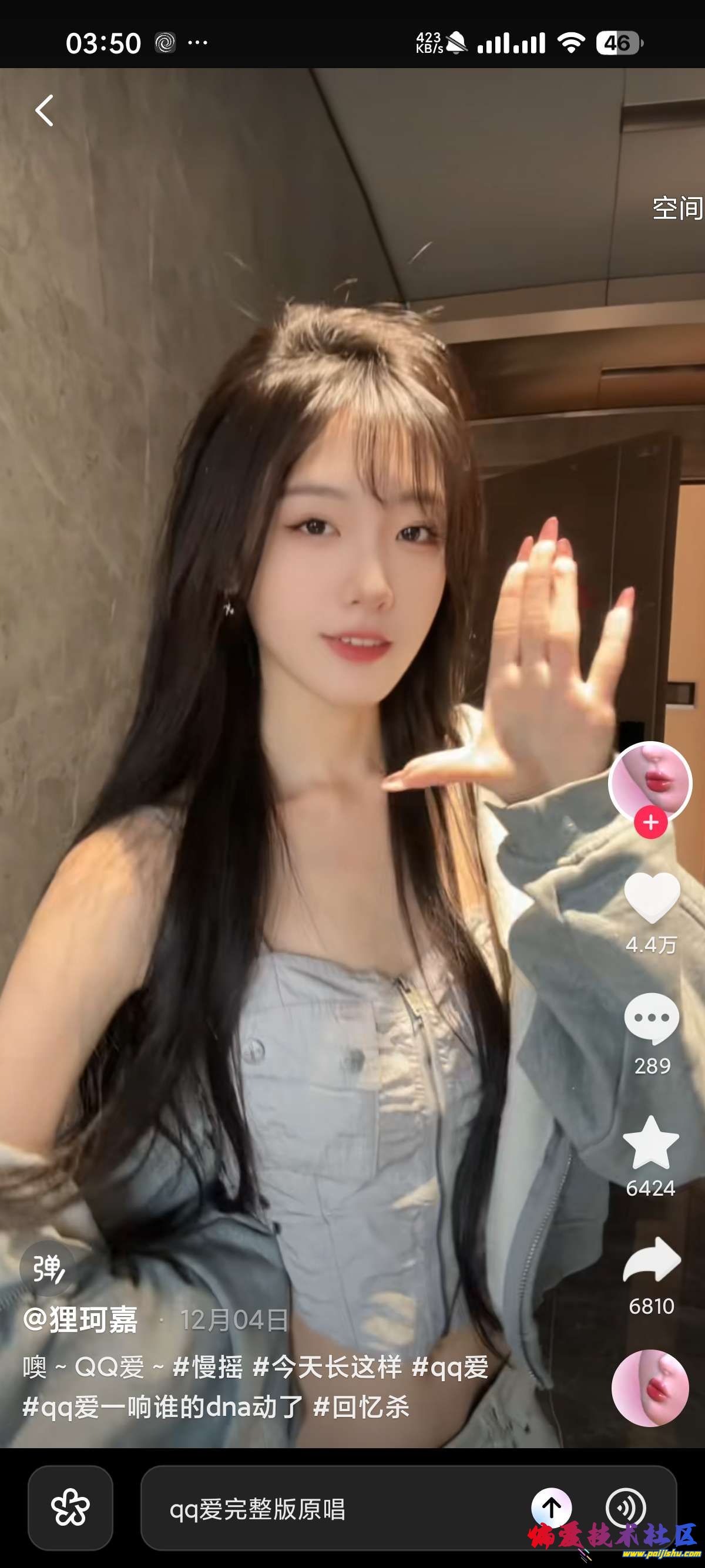The image size is (705, 1568).
Task: Tap the flower icon beside the search box
Action: coord(70,1508)
